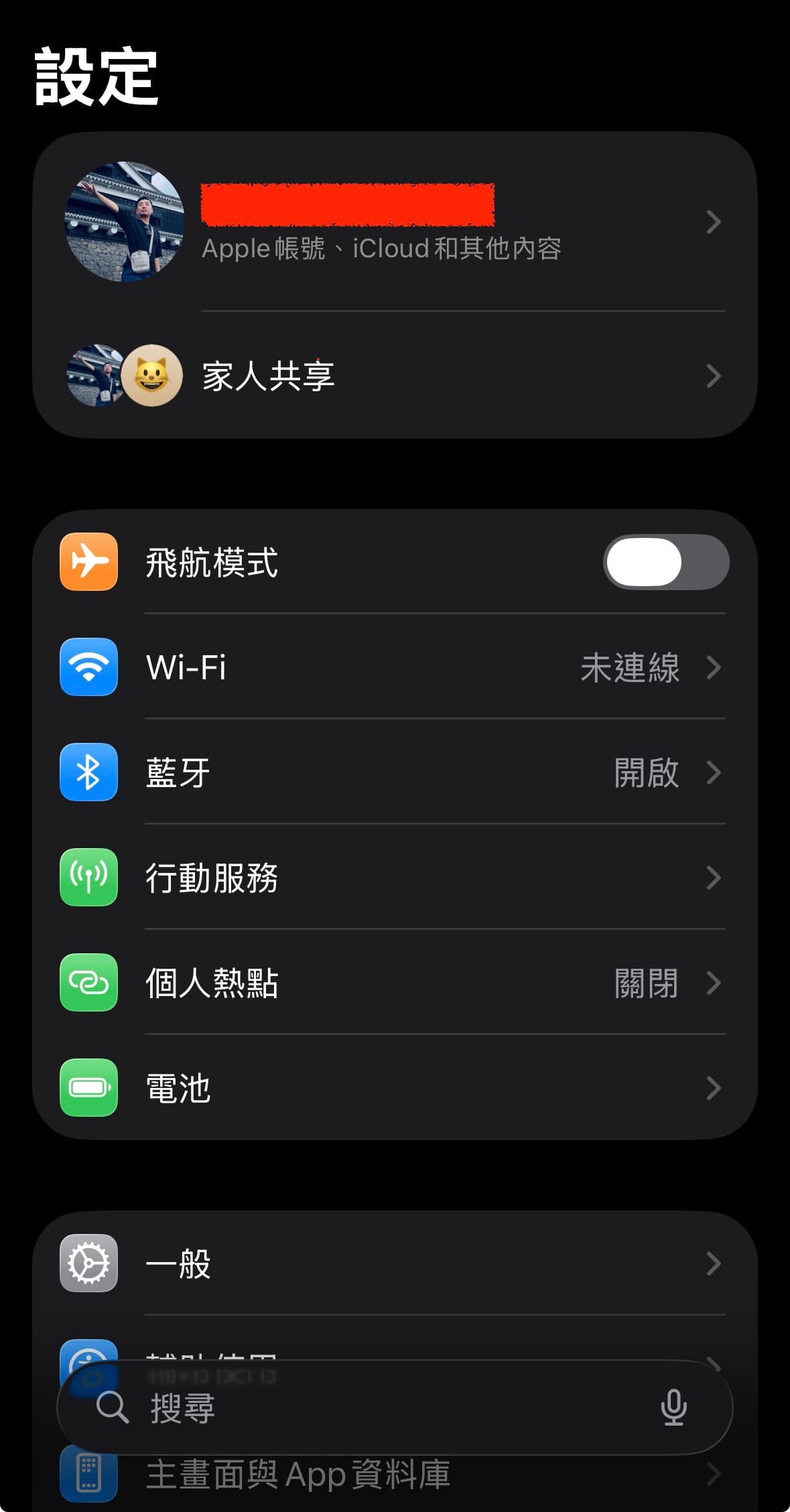790x1512 pixels.
Task: Open 電池 settings
Action: pos(394,1088)
